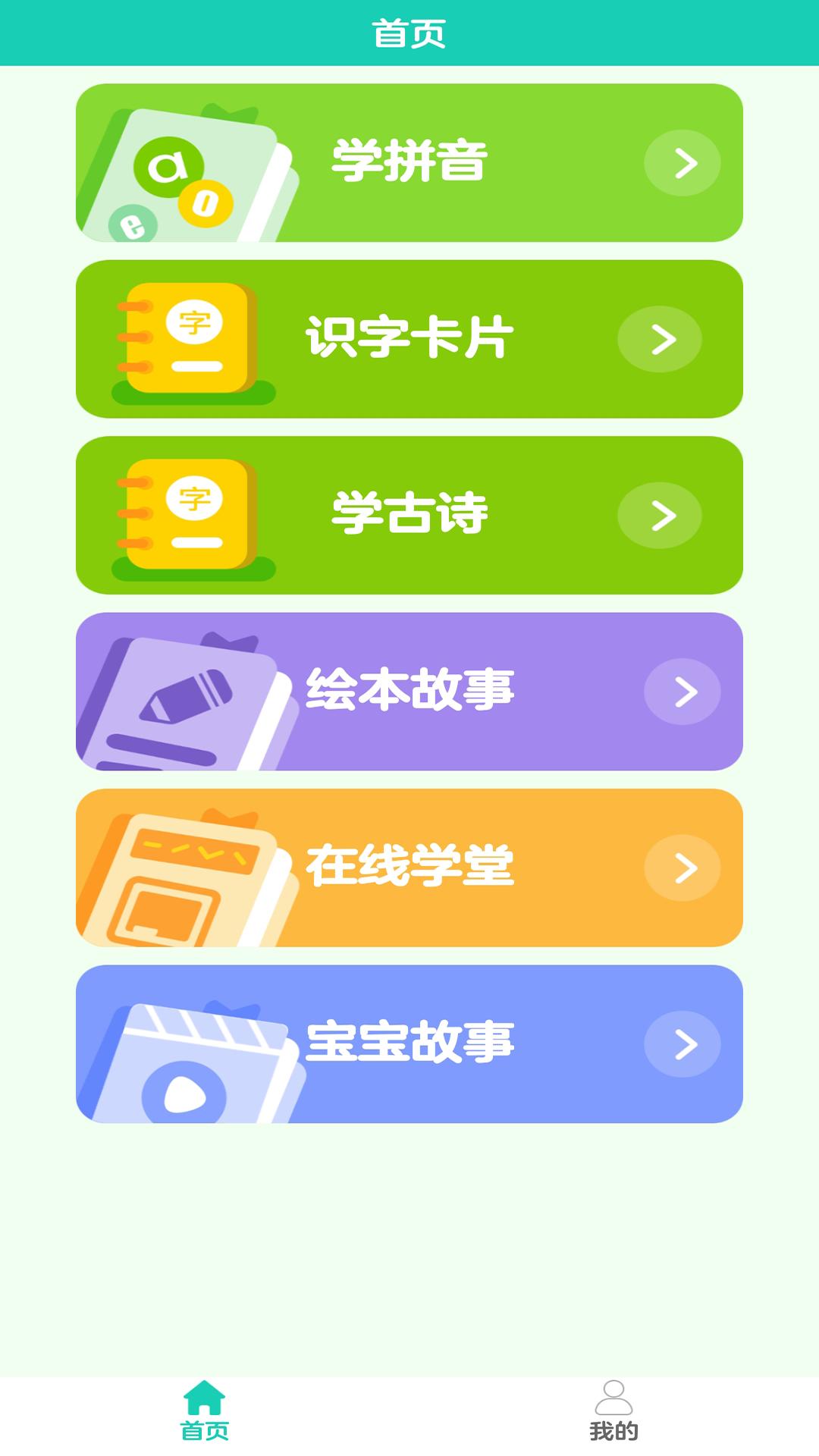Select the 学古诗 ancient poems card

(x=409, y=515)
